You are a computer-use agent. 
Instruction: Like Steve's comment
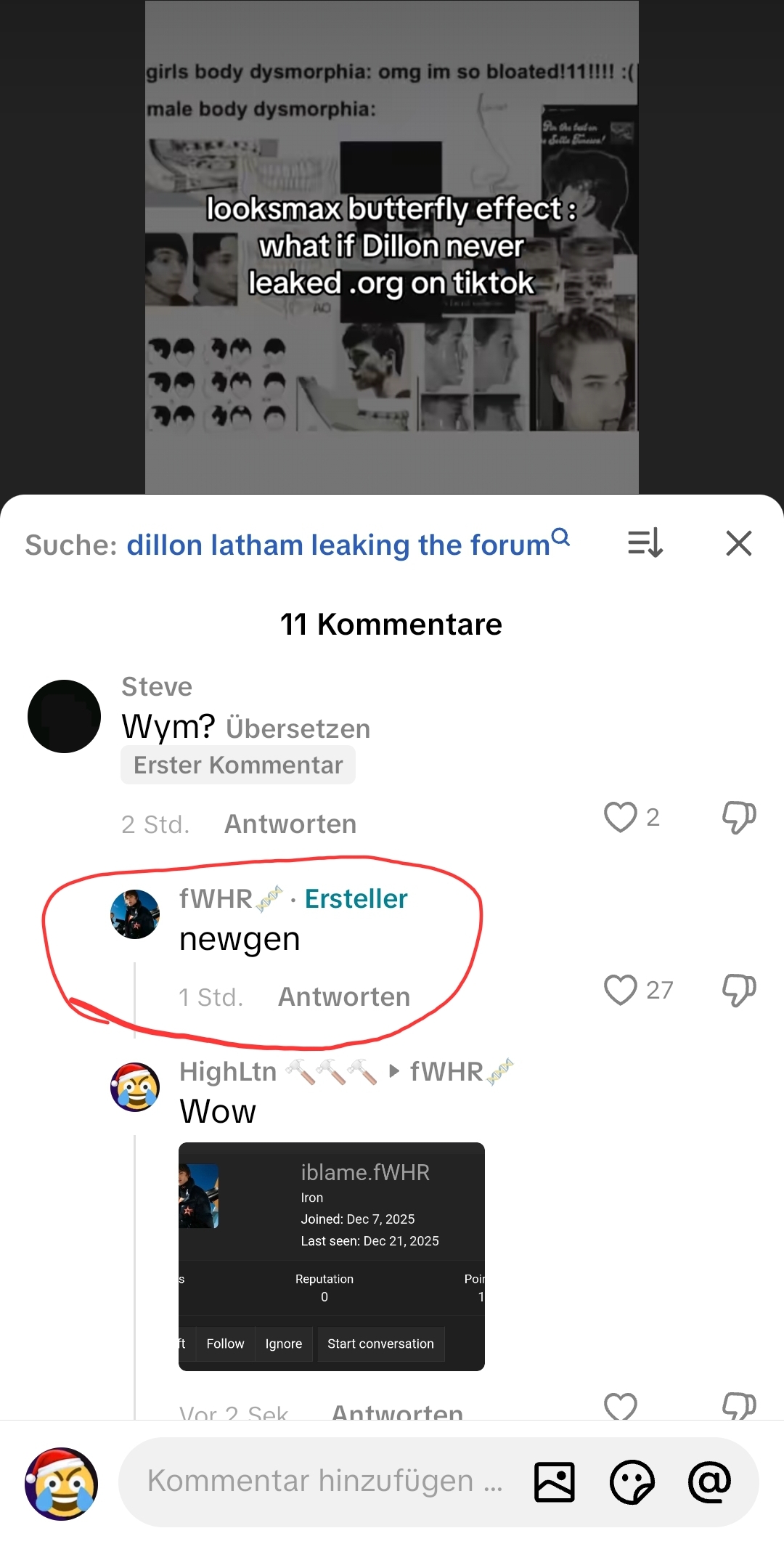[621, 817]
